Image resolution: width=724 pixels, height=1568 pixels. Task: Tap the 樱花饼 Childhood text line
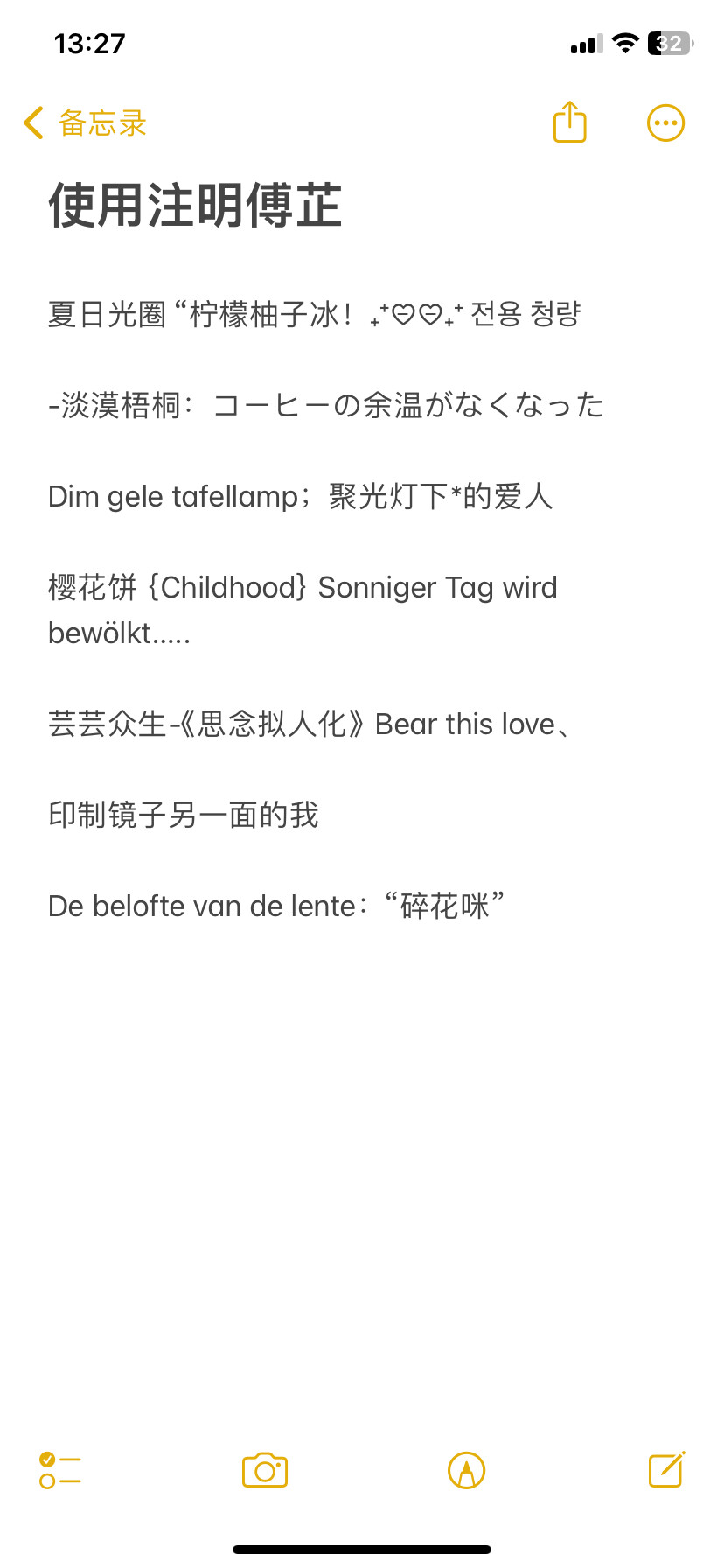[302, 587]
